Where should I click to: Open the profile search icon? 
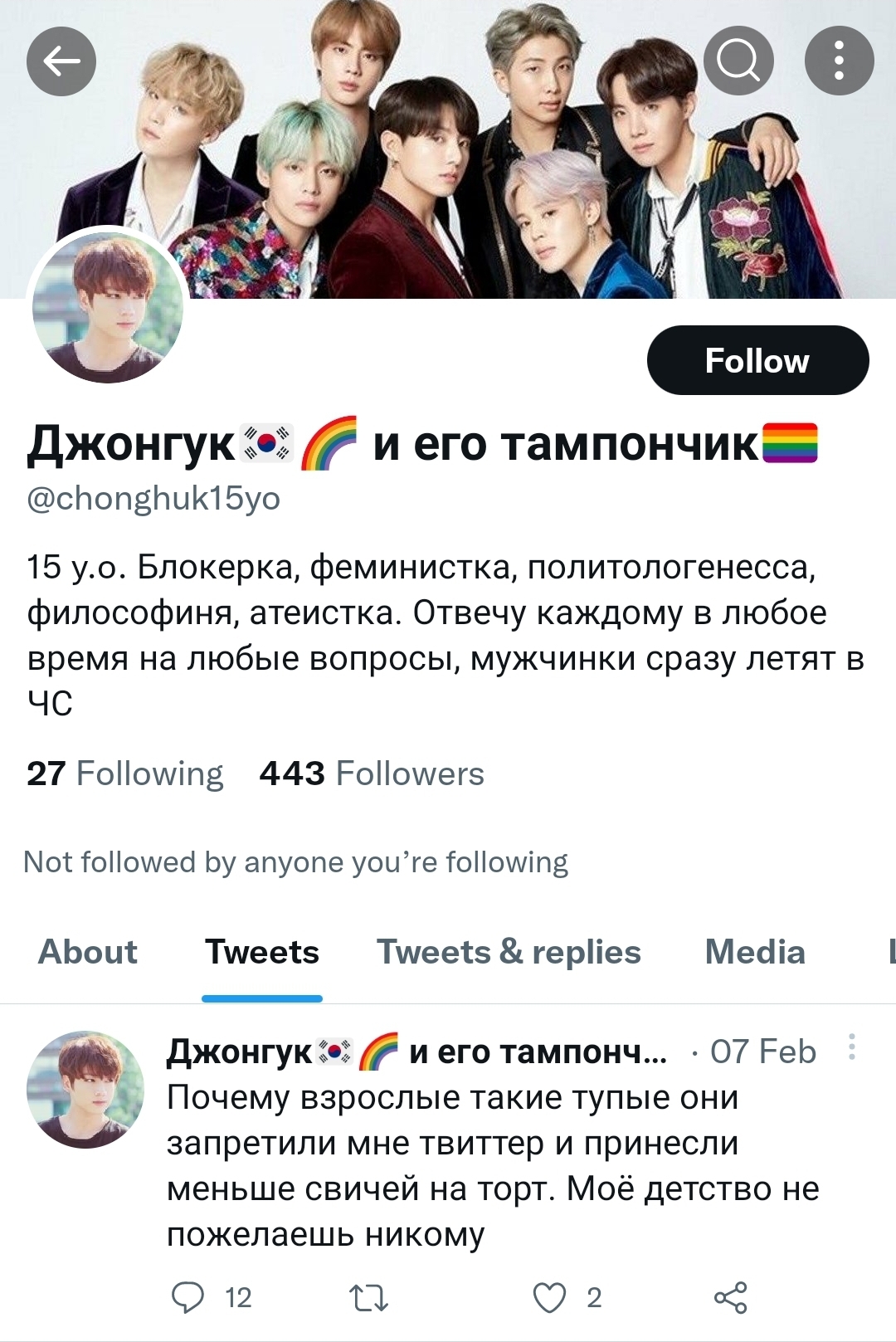click(x=738, y=61)
